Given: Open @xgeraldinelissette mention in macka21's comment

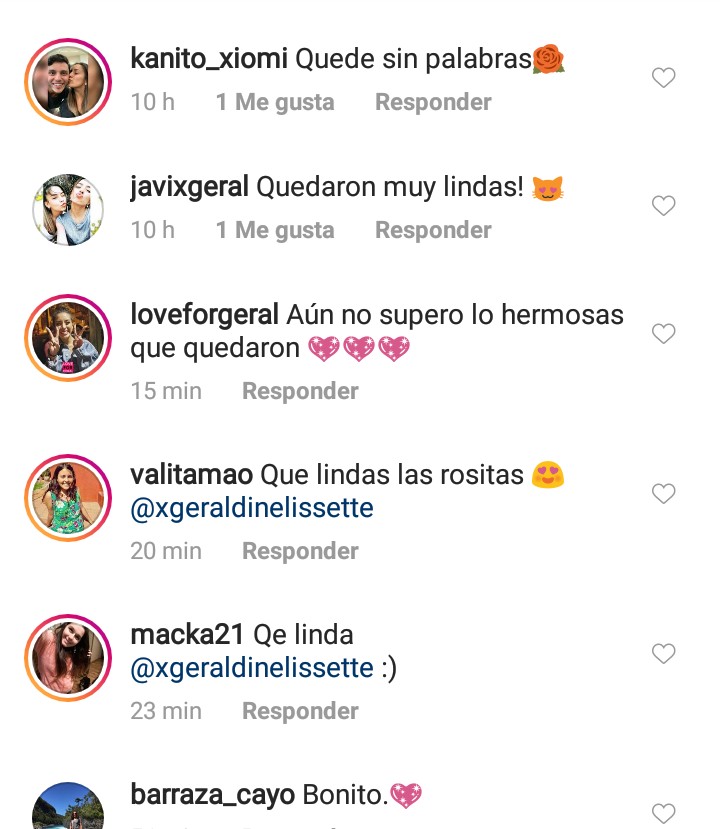Looking at the screenshot, I should pyautogui.click(x=252, y=668).
